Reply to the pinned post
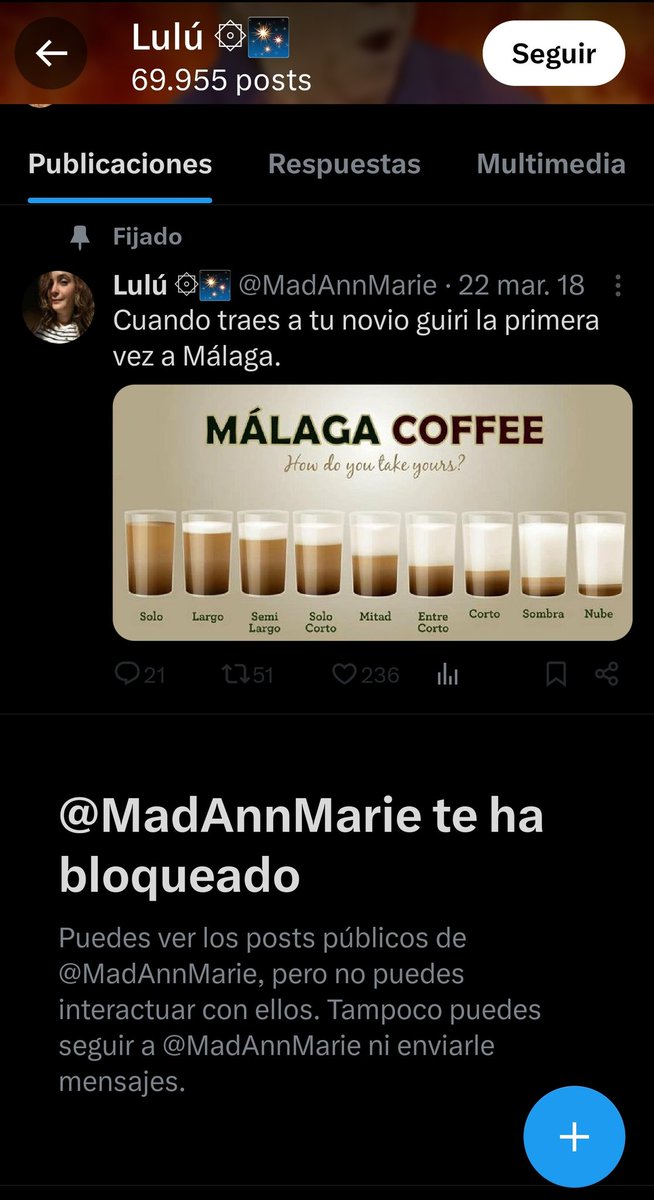Viewport: 654px width, 1200px height. click(140, 675)
